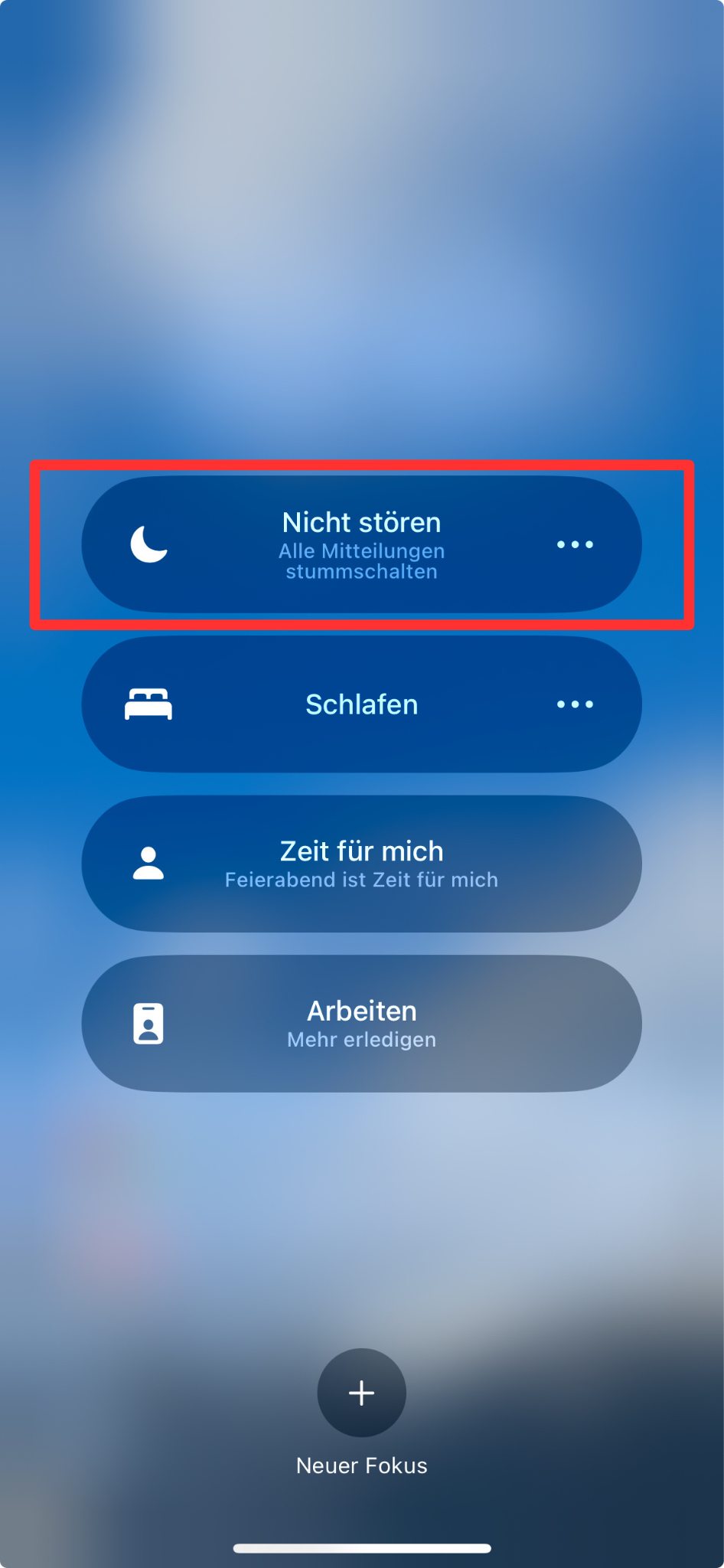The width and height of the screenshot is (724, 1568).
Task: Add a new focus with Neuer Fokus
Action: coord(361,1393)
